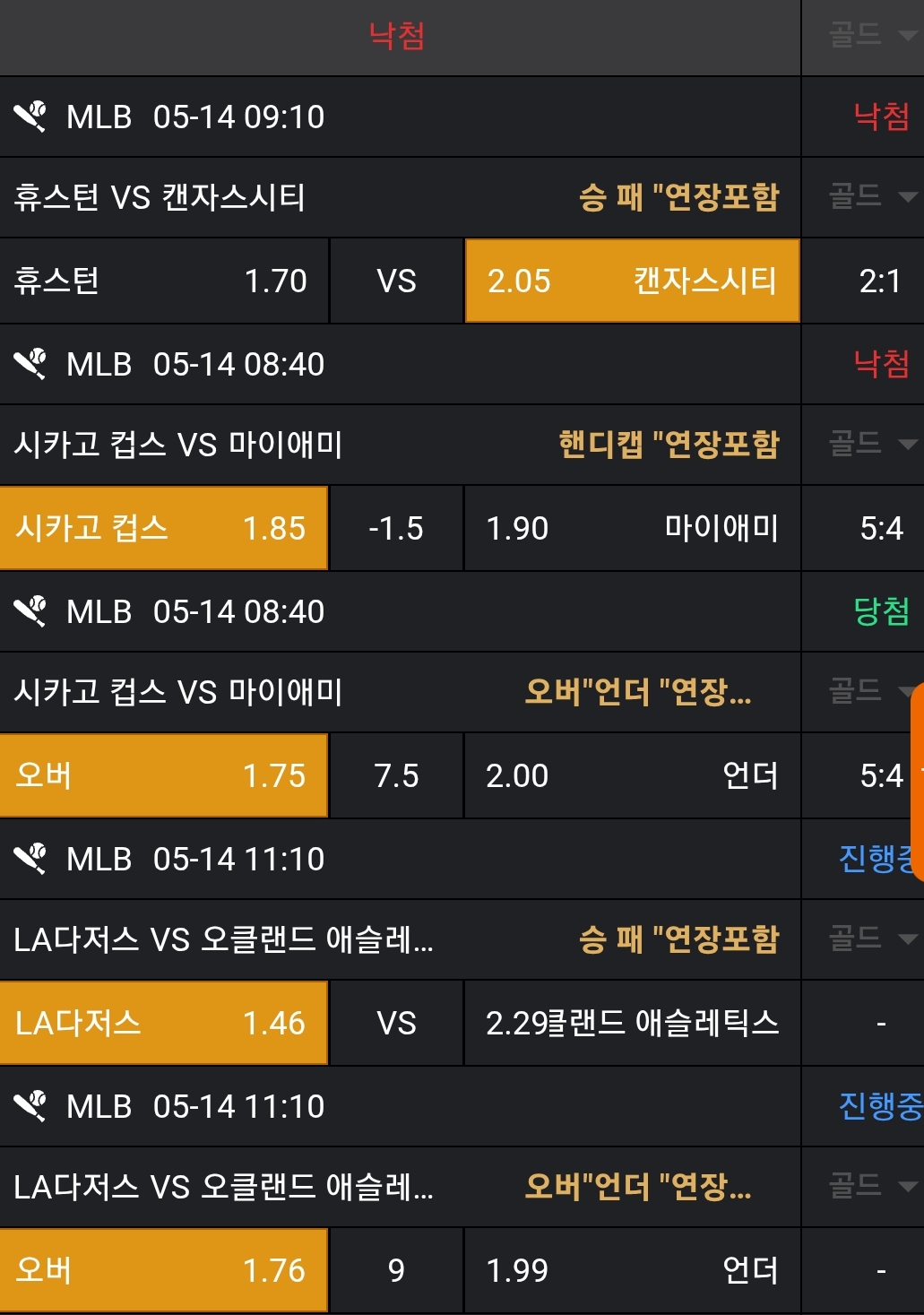Select 휴스턴 at 1.70 odds
924x1315 pixels.
[164, 281]
